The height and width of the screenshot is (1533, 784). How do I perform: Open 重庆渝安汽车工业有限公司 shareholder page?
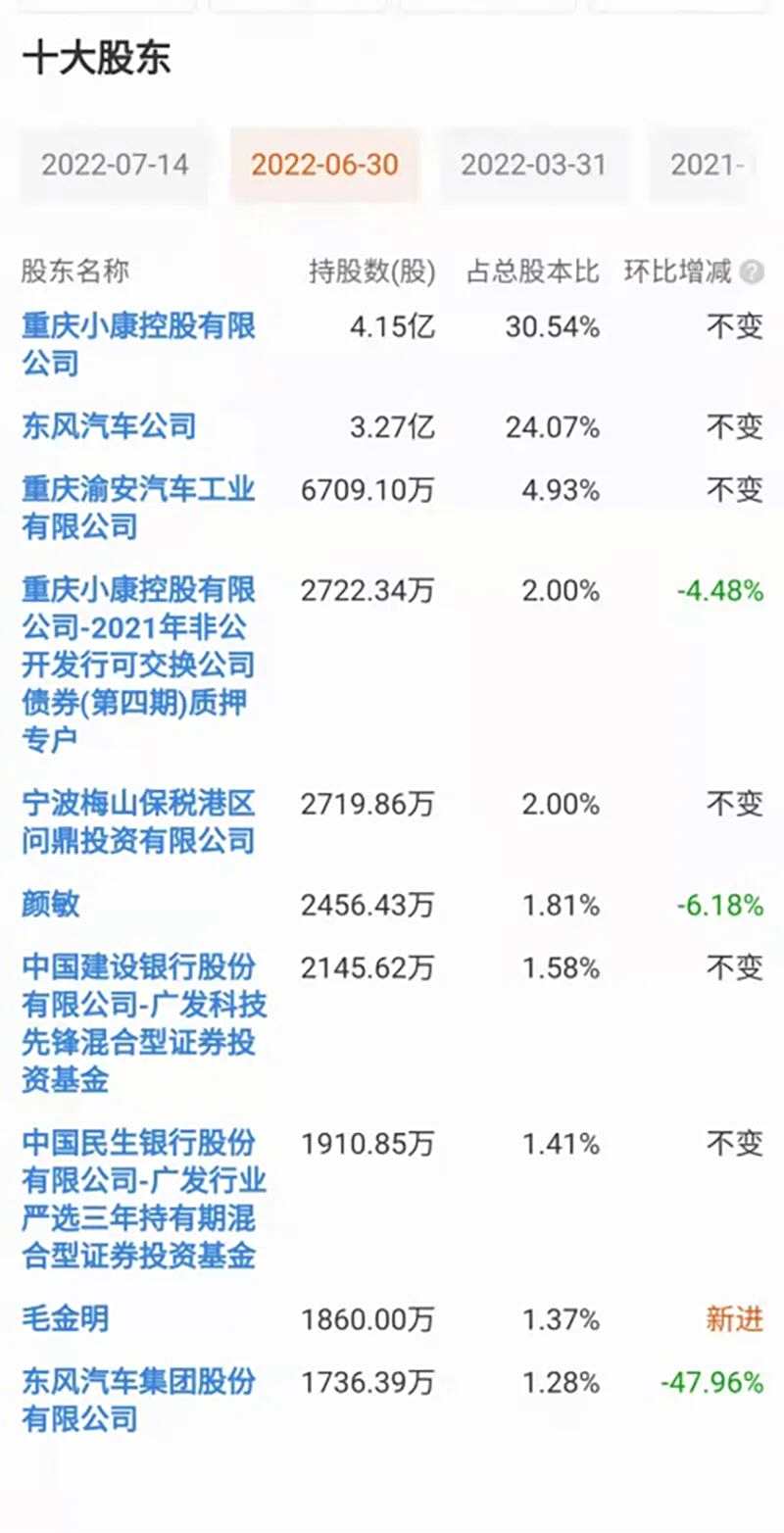click(x=138, y=508)
